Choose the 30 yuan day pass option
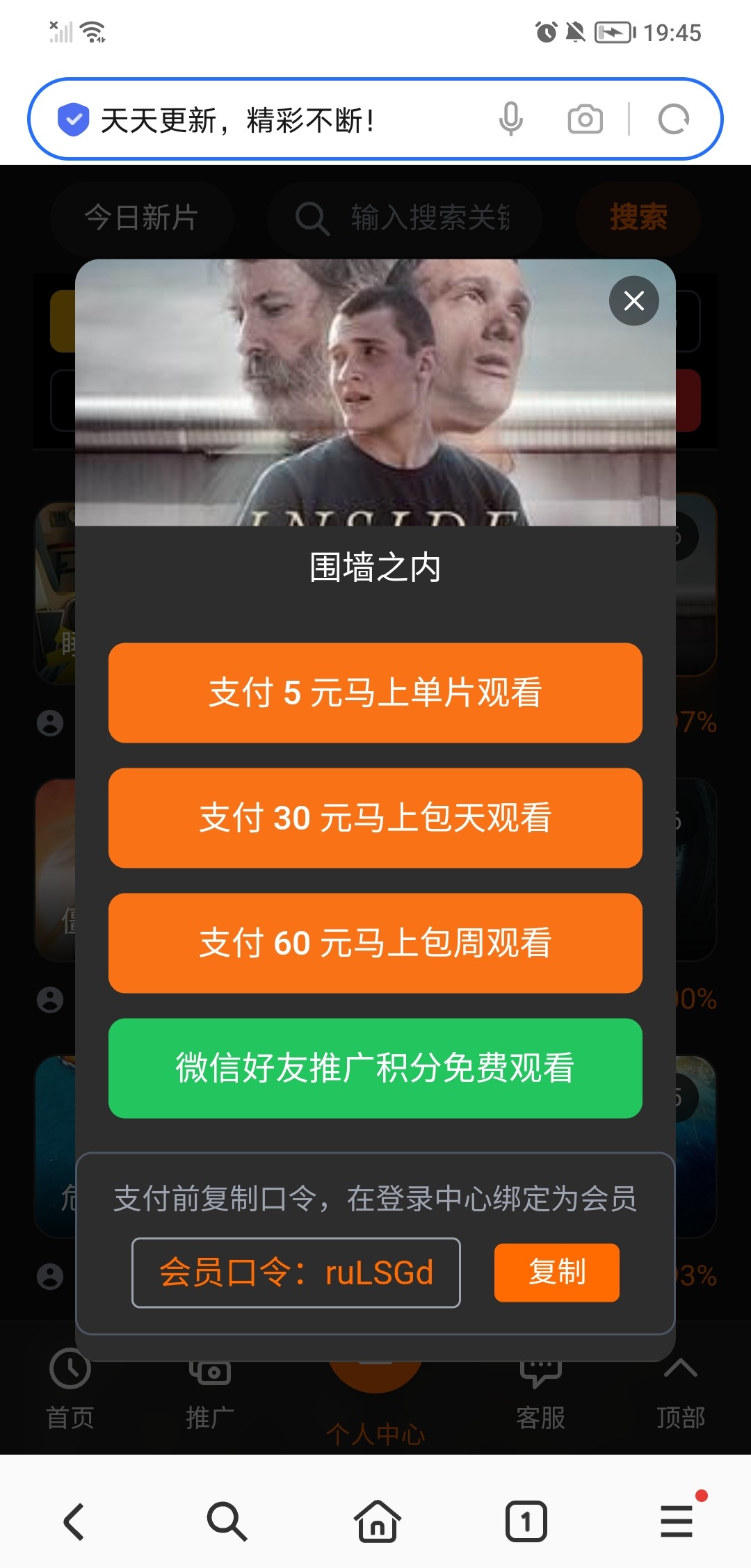The width and height of the screenshot is (751, 1568). 375,818
